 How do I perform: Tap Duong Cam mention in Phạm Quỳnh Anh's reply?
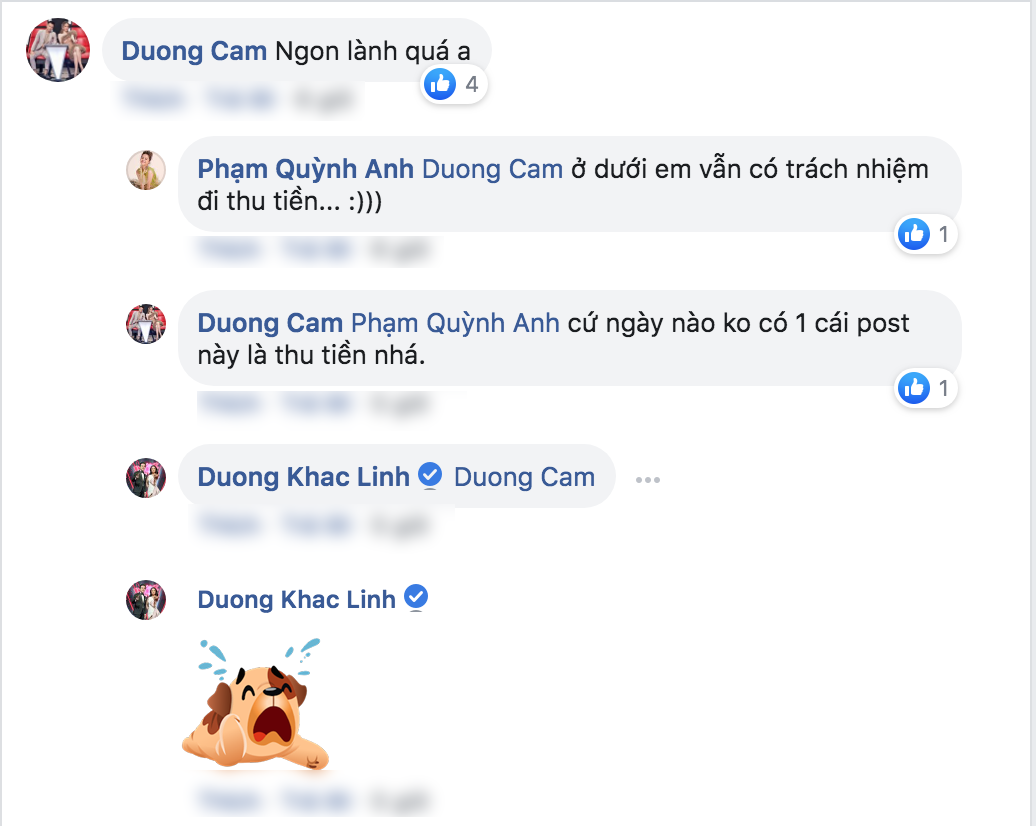click(x=492, y=168)
